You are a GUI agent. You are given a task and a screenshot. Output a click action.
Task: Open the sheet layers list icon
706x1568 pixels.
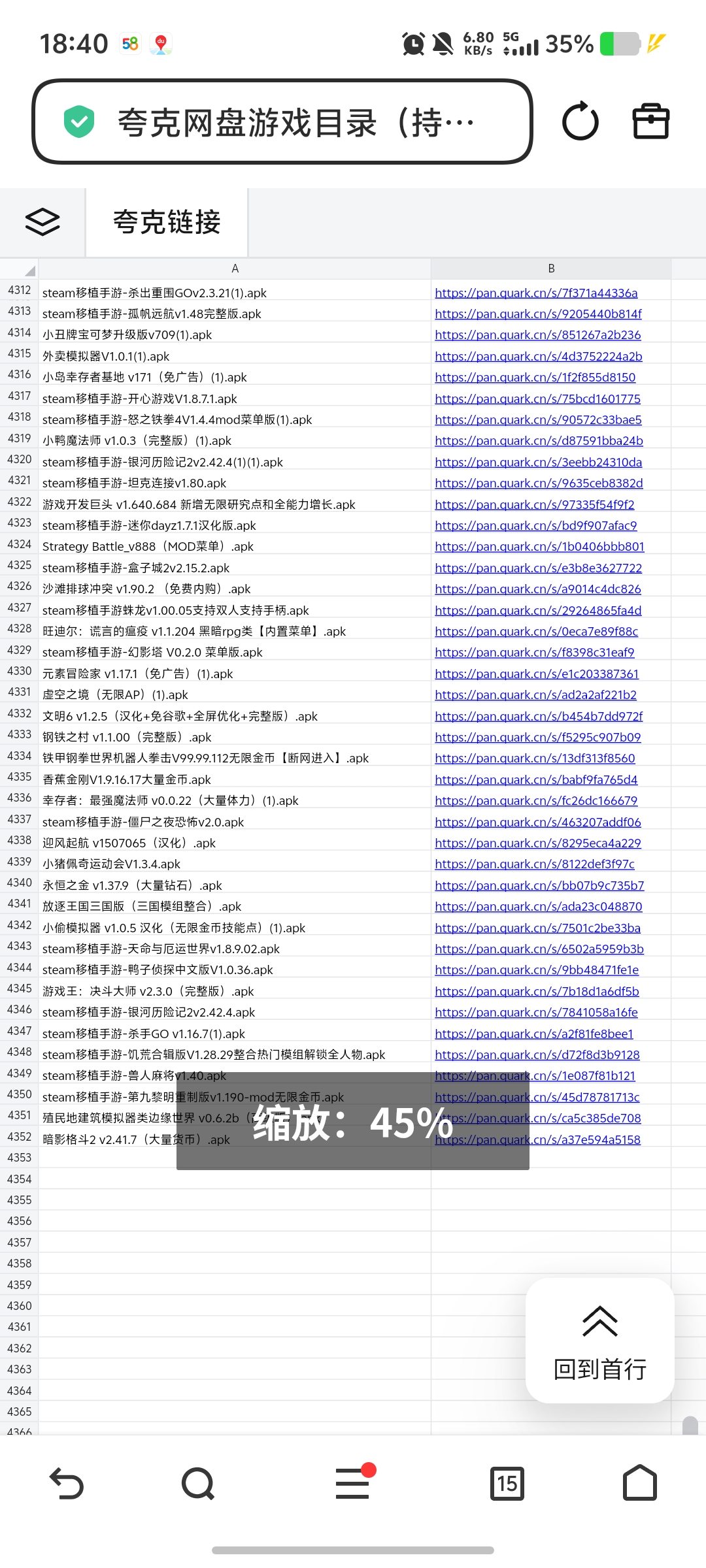42,222
